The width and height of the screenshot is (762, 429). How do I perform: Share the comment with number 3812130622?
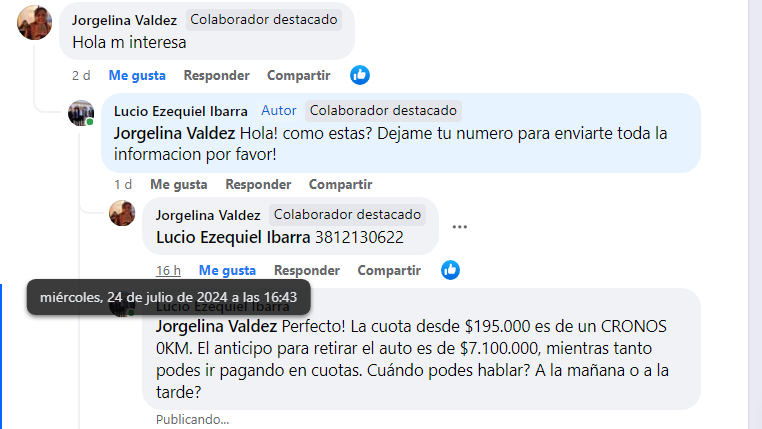coord(389,270)
